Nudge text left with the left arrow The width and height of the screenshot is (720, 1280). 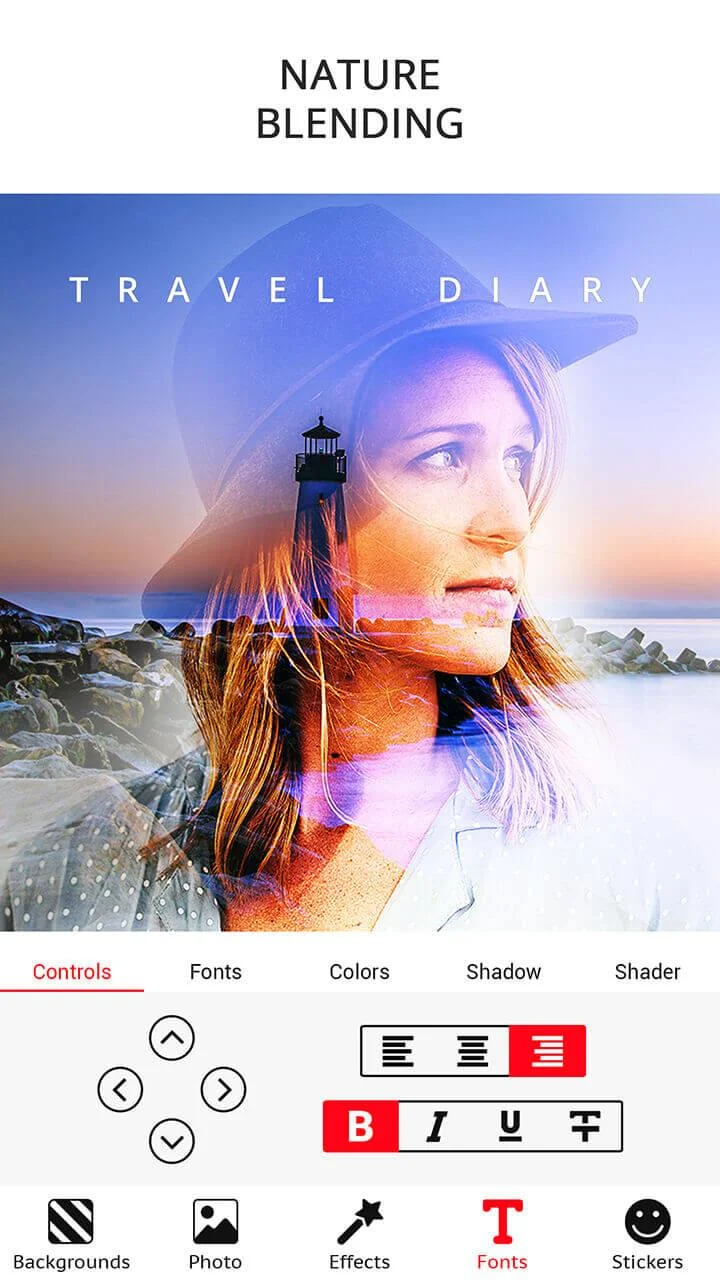tap(120, 1089)
